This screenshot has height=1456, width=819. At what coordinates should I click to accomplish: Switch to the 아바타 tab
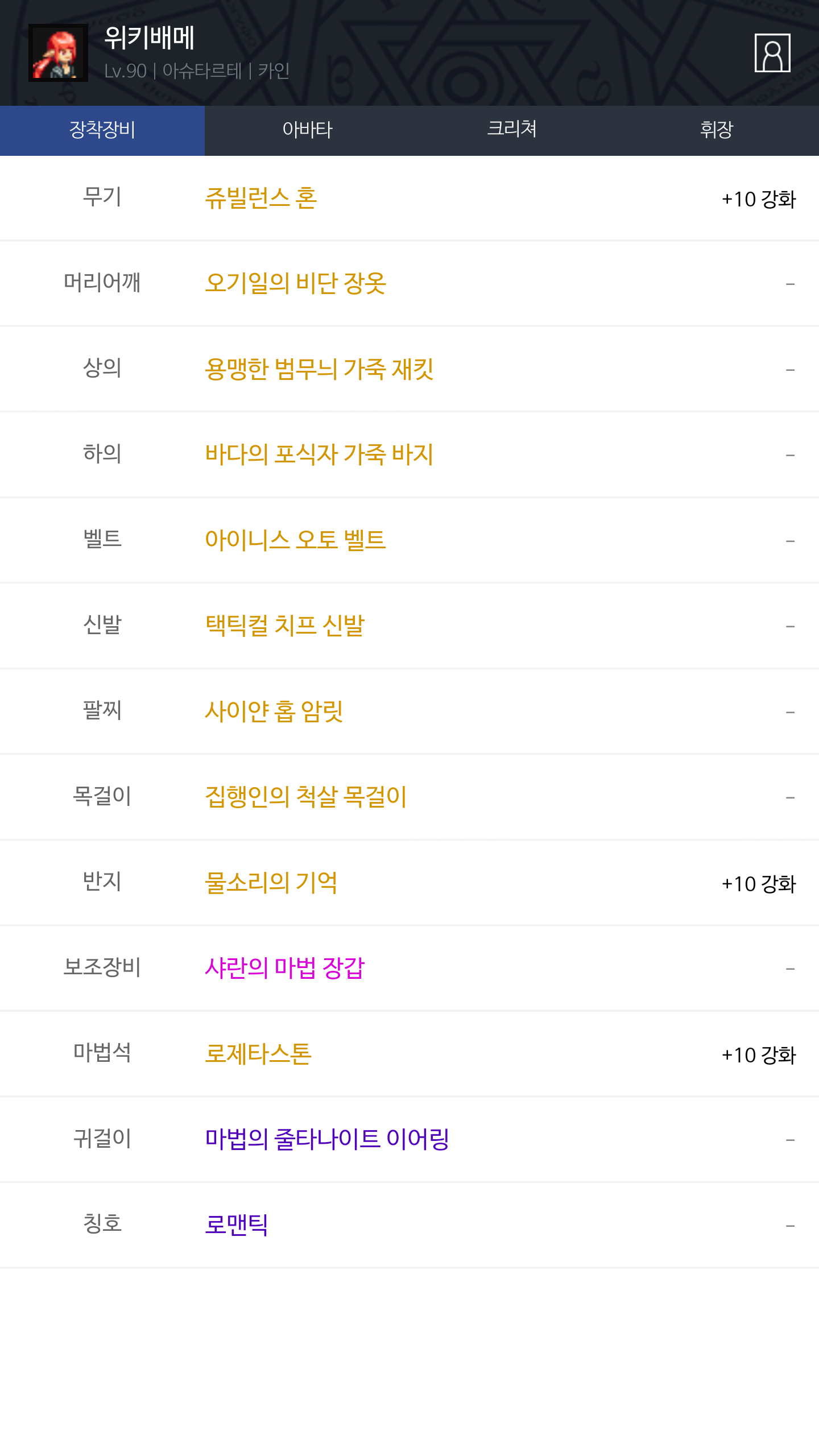pyautogui.click(x=307, y=130)
